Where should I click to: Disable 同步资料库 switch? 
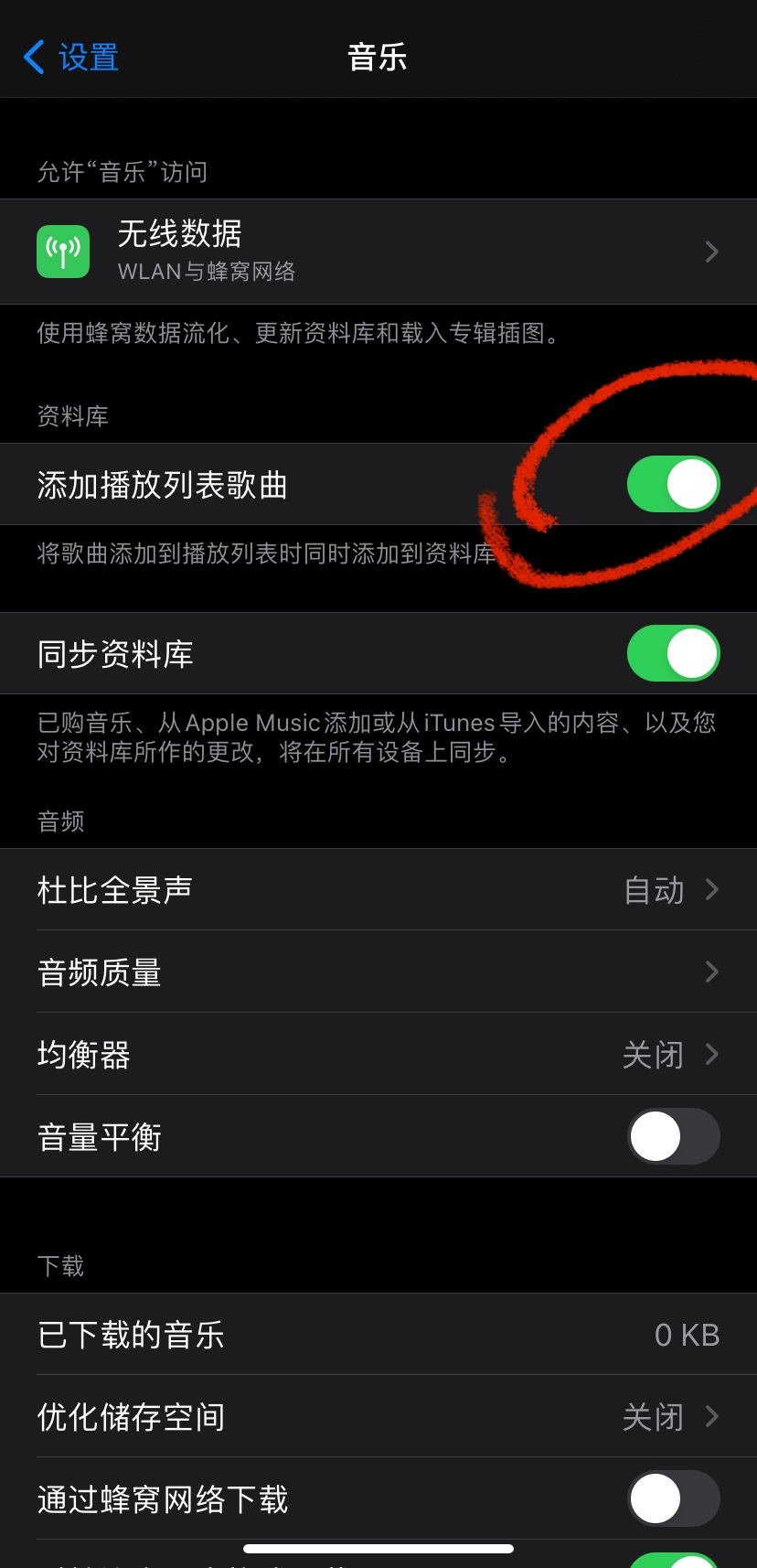pos(673,653)
